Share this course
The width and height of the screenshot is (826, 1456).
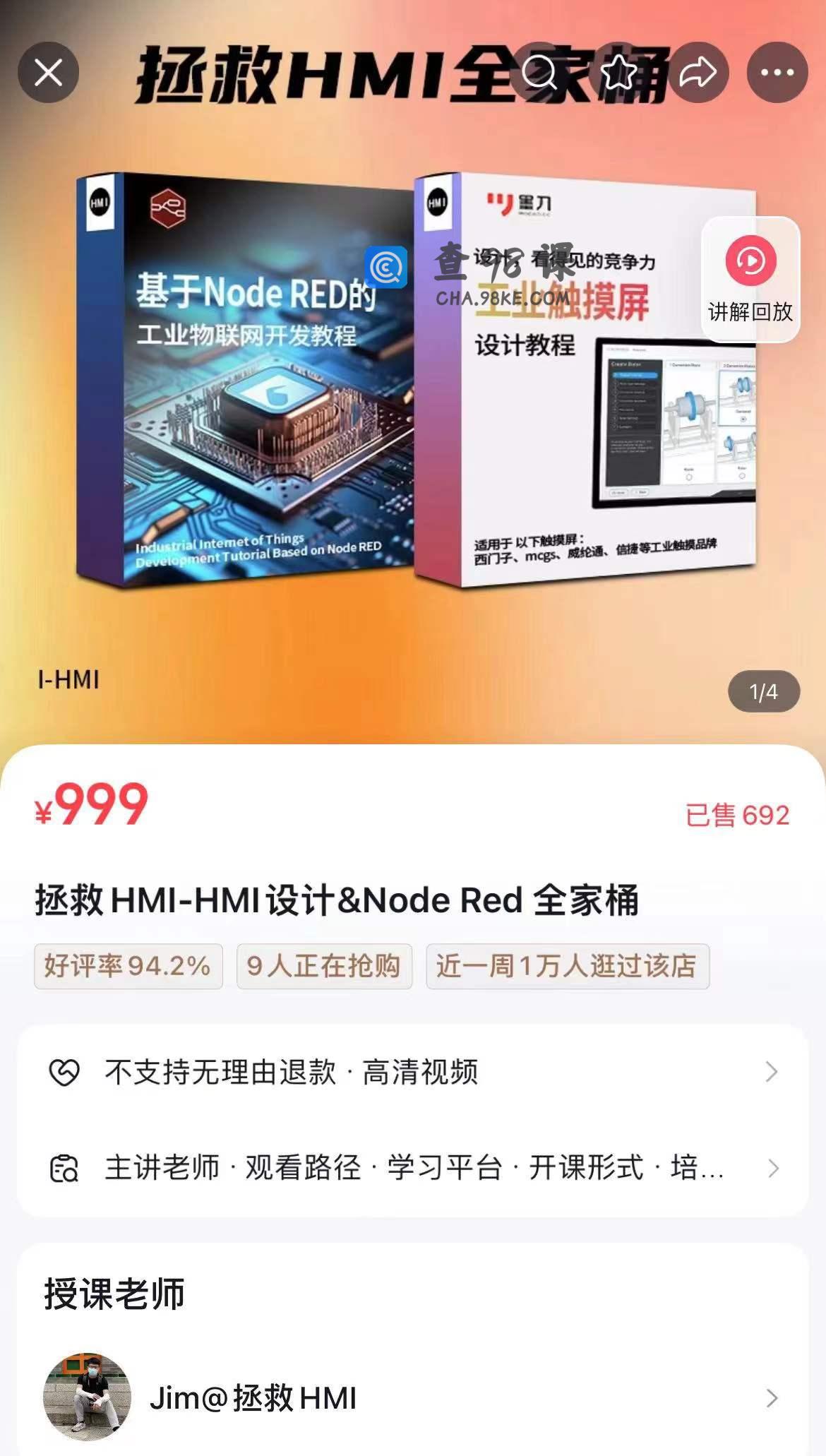coord(698,73)
